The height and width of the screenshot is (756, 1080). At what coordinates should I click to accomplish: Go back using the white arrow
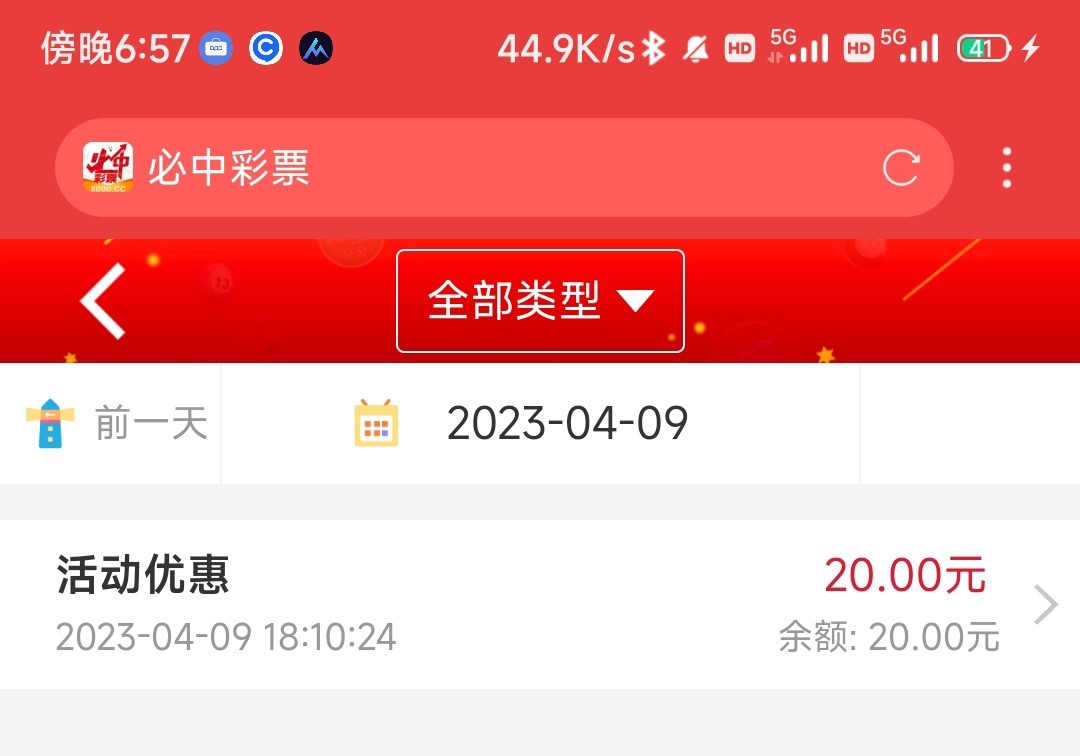coord(104,301)
